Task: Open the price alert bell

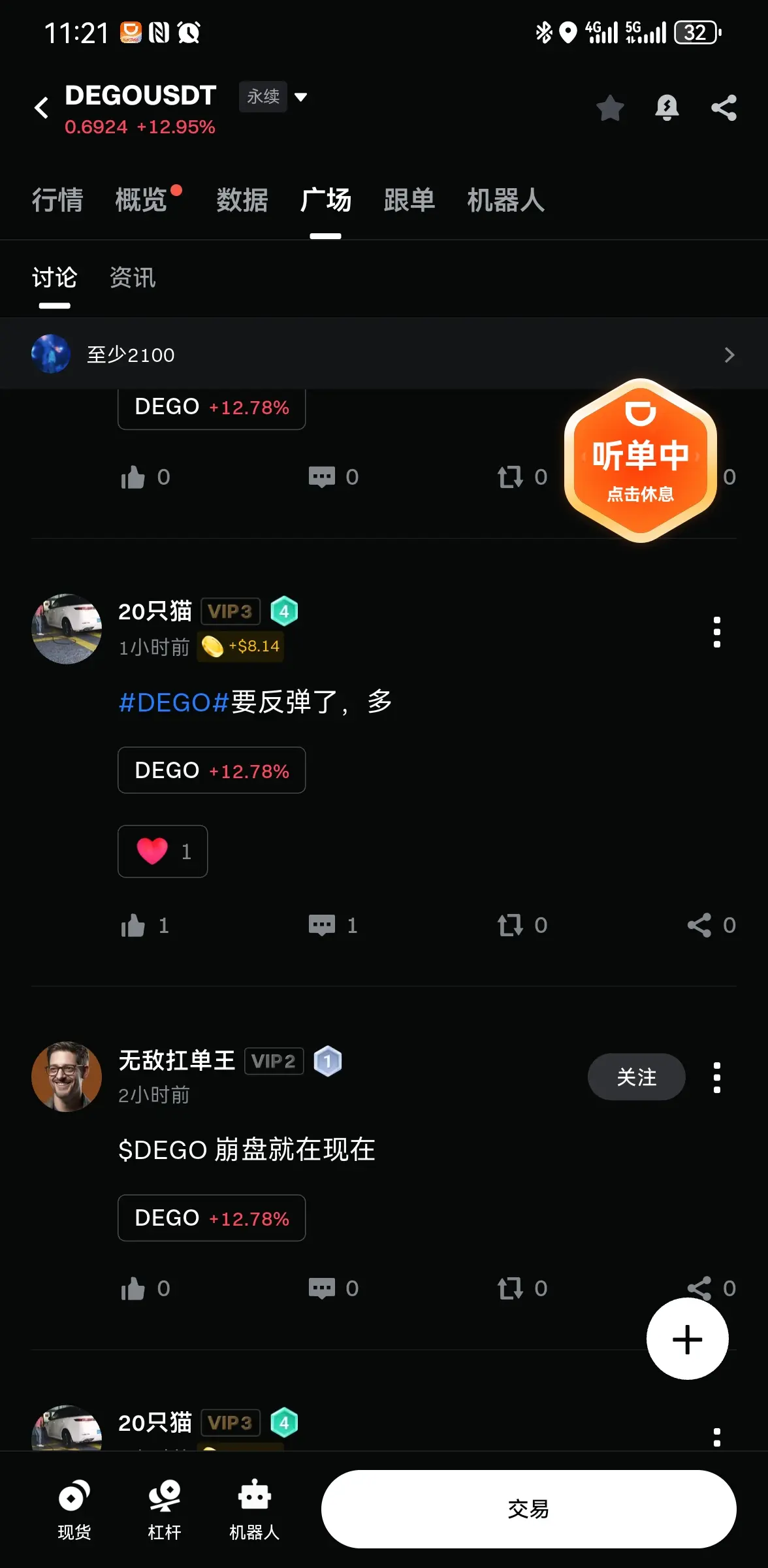Action: point(667,108)
